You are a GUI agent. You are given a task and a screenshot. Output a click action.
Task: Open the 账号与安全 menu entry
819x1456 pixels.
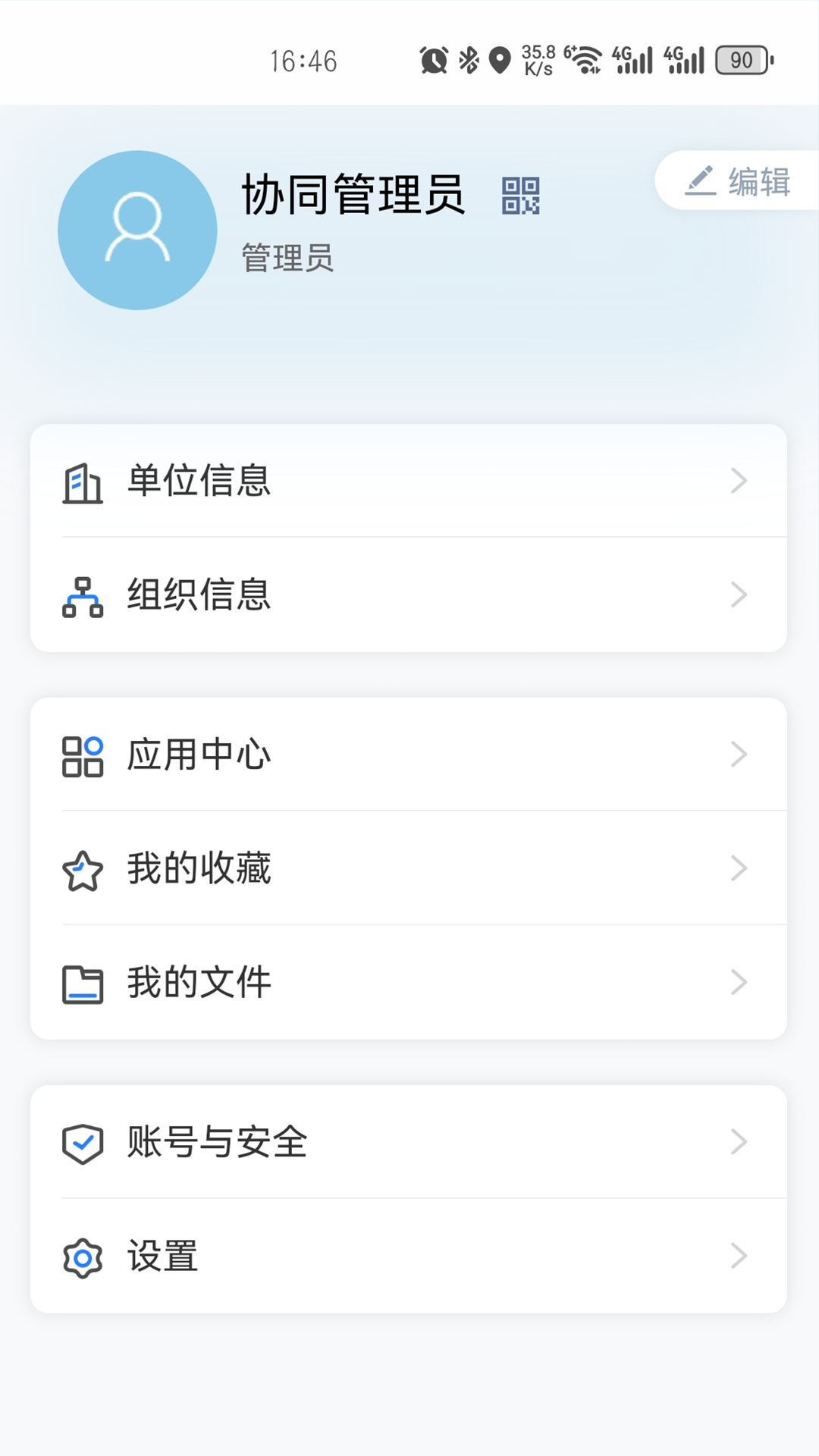pyautogui.click(x=217, y=1144)
